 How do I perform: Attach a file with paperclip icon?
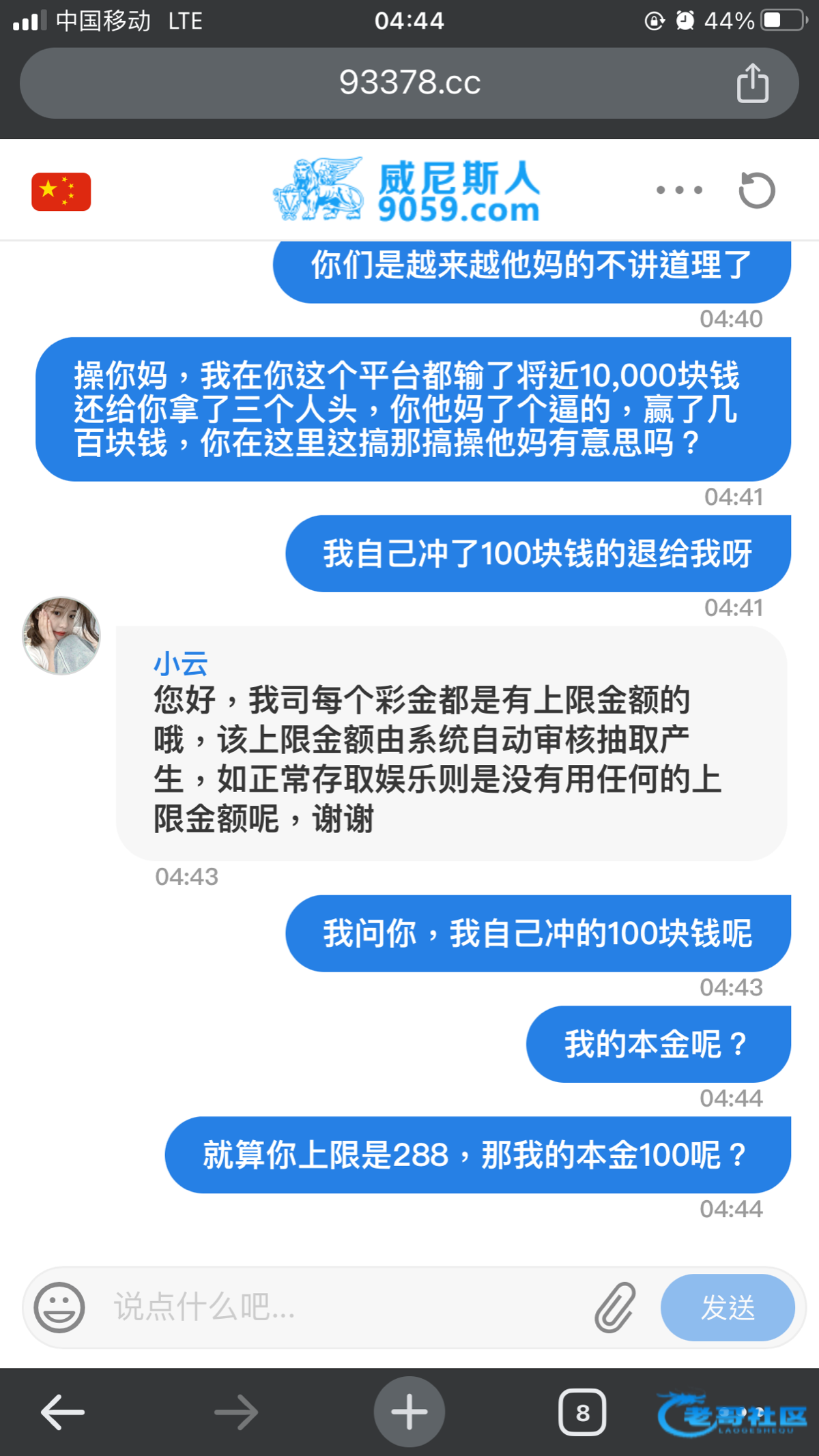coord(615,1307)
